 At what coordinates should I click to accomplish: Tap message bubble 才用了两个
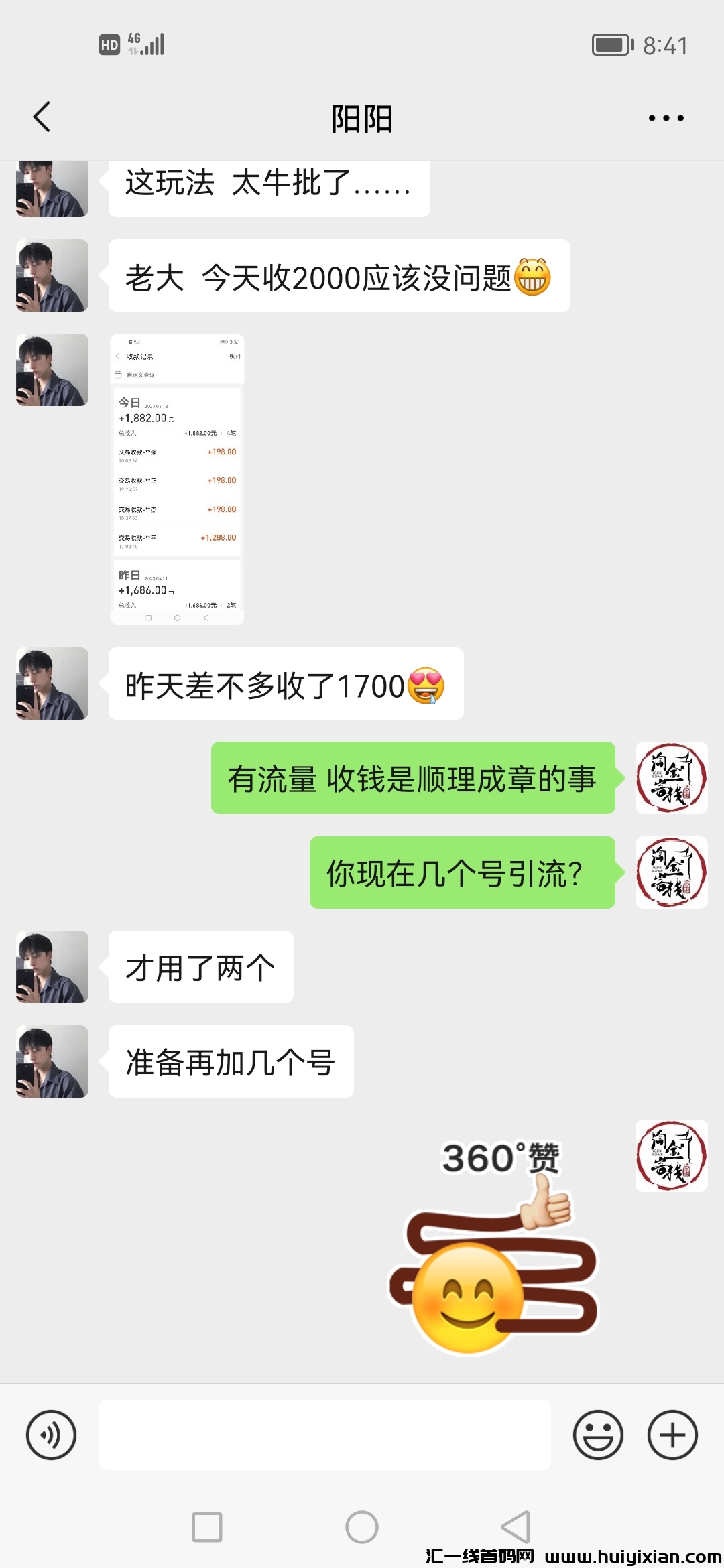point(200,968)
